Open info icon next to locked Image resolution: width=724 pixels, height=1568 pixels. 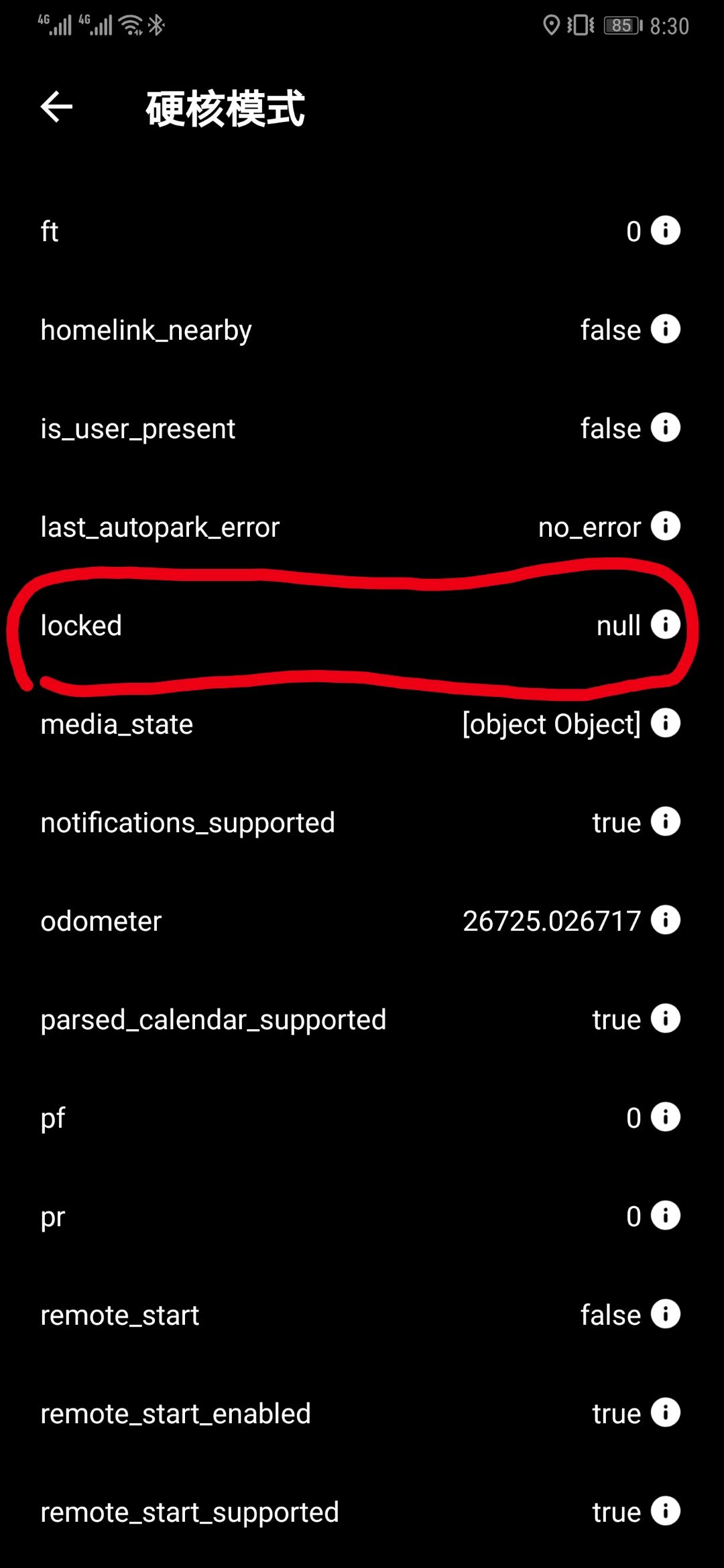tap(666, 625)
